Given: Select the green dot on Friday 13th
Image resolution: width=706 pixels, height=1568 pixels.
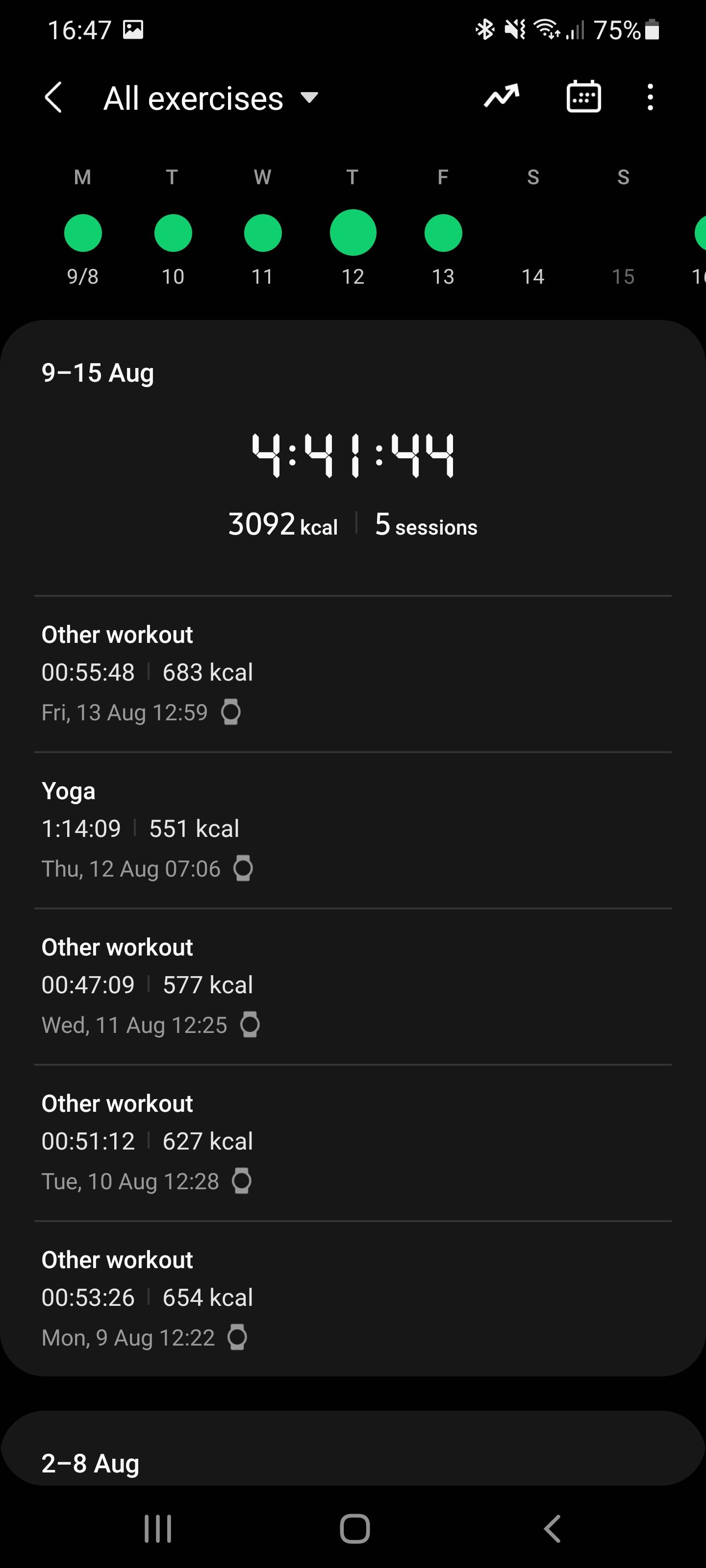Looking at the screenshot, I should (x=443, y=232).
